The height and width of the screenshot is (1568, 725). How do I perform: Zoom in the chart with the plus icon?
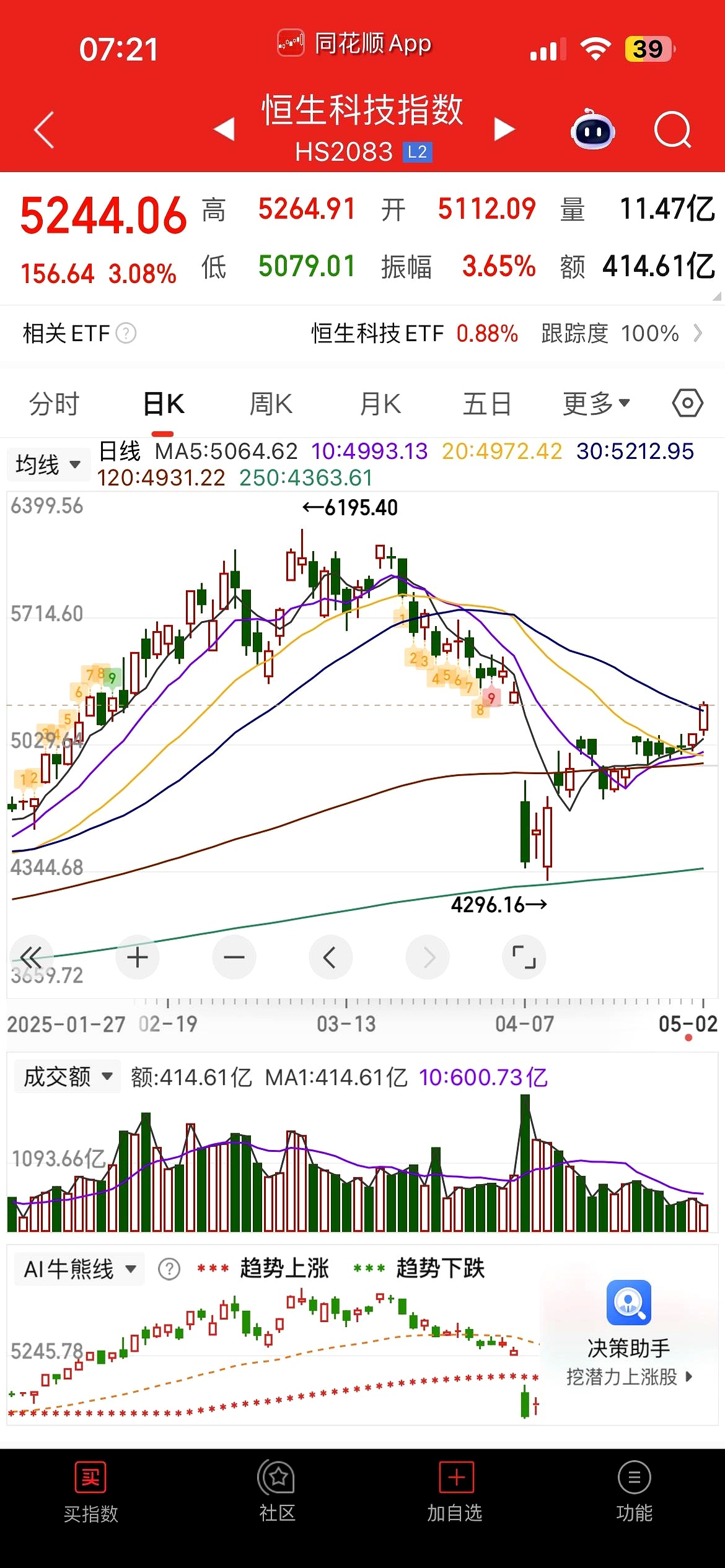coord(138,957)
